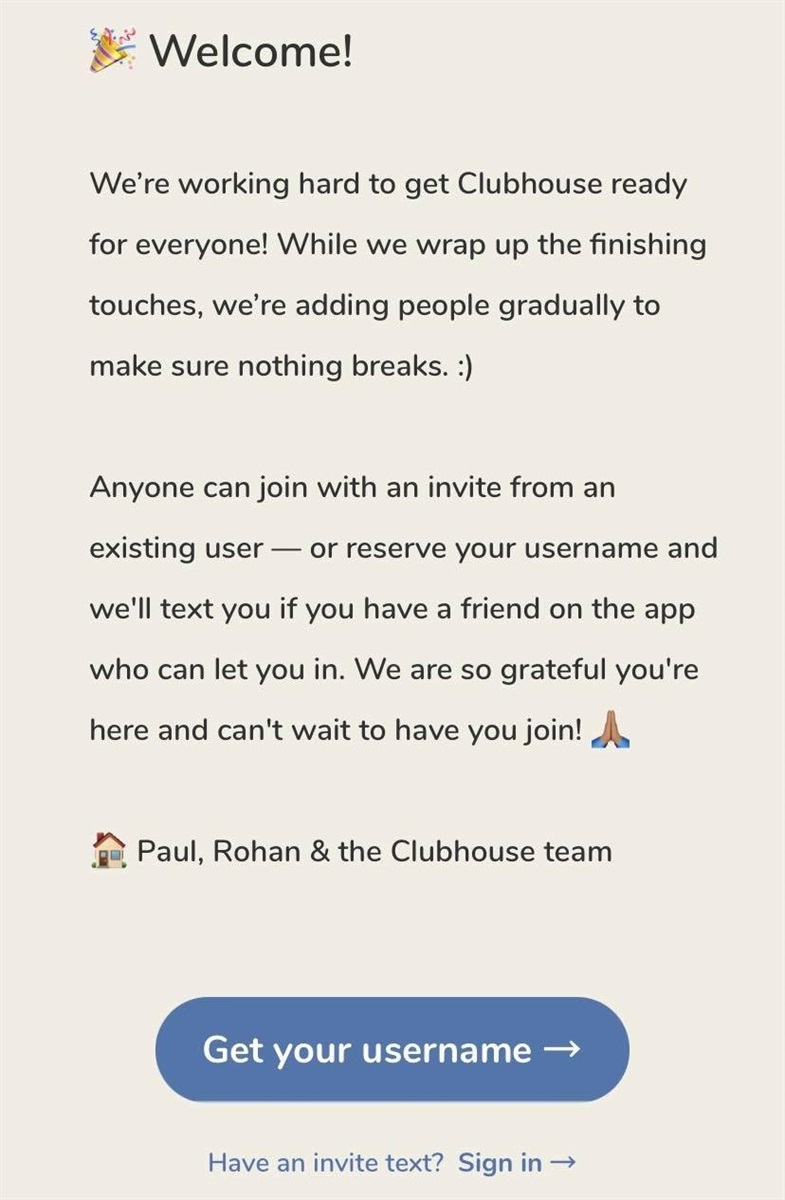Tap the Get your username button
The height and width of the screenshot is (1200, 785).
tap(392, 1050)
